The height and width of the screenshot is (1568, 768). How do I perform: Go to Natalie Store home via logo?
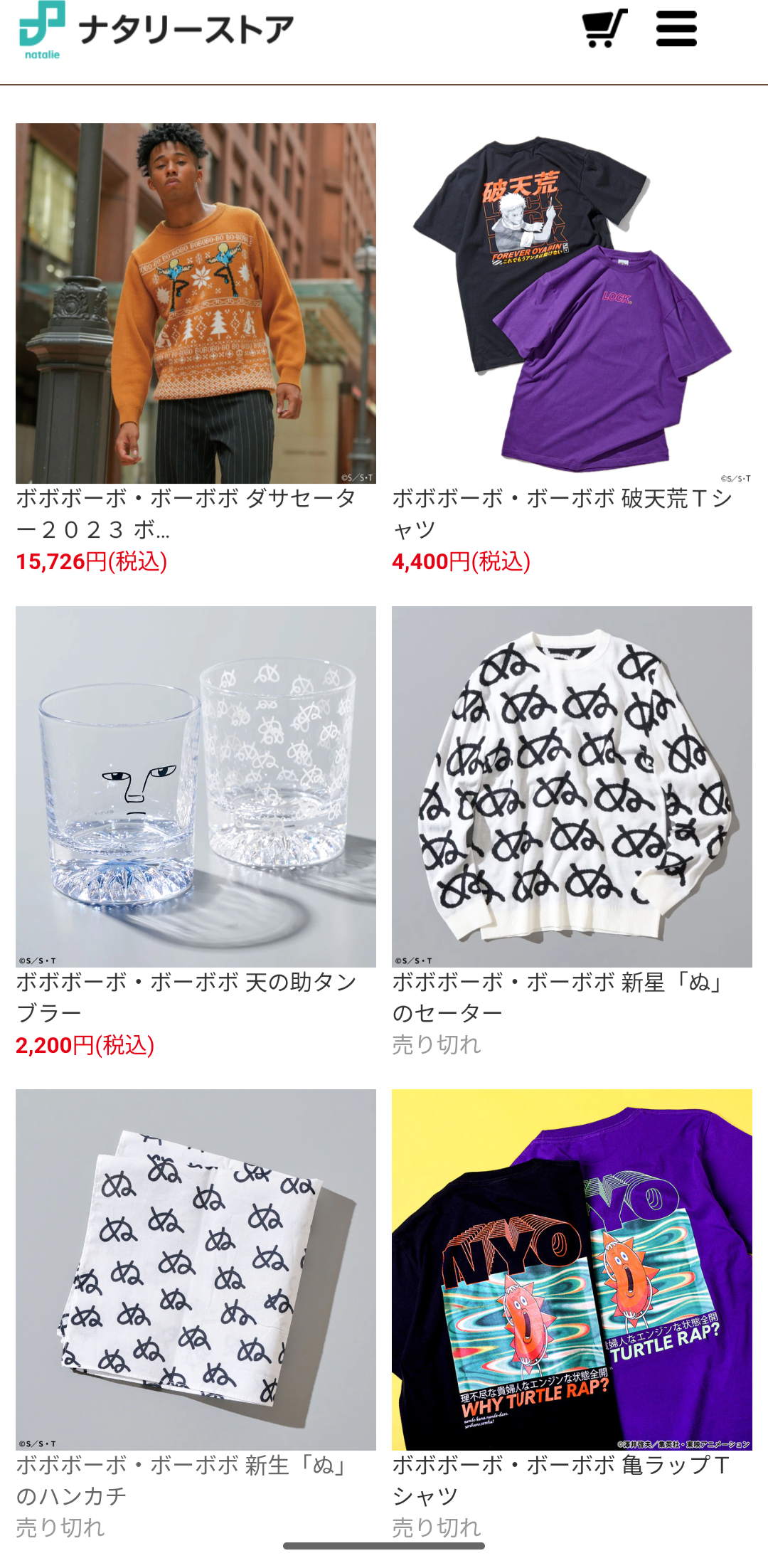pos(156,31)
